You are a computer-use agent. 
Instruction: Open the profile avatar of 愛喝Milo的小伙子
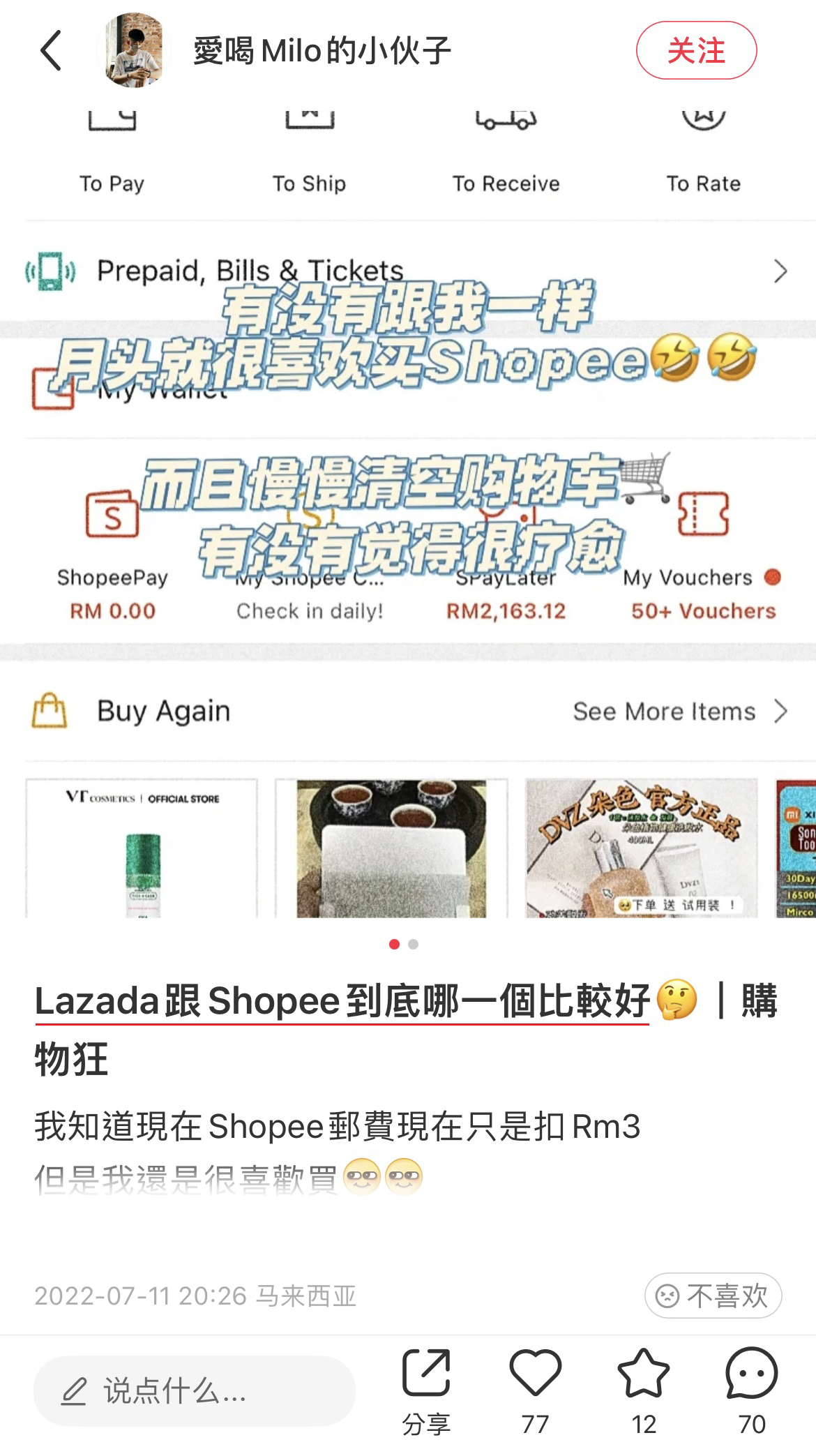coord(134,50)
